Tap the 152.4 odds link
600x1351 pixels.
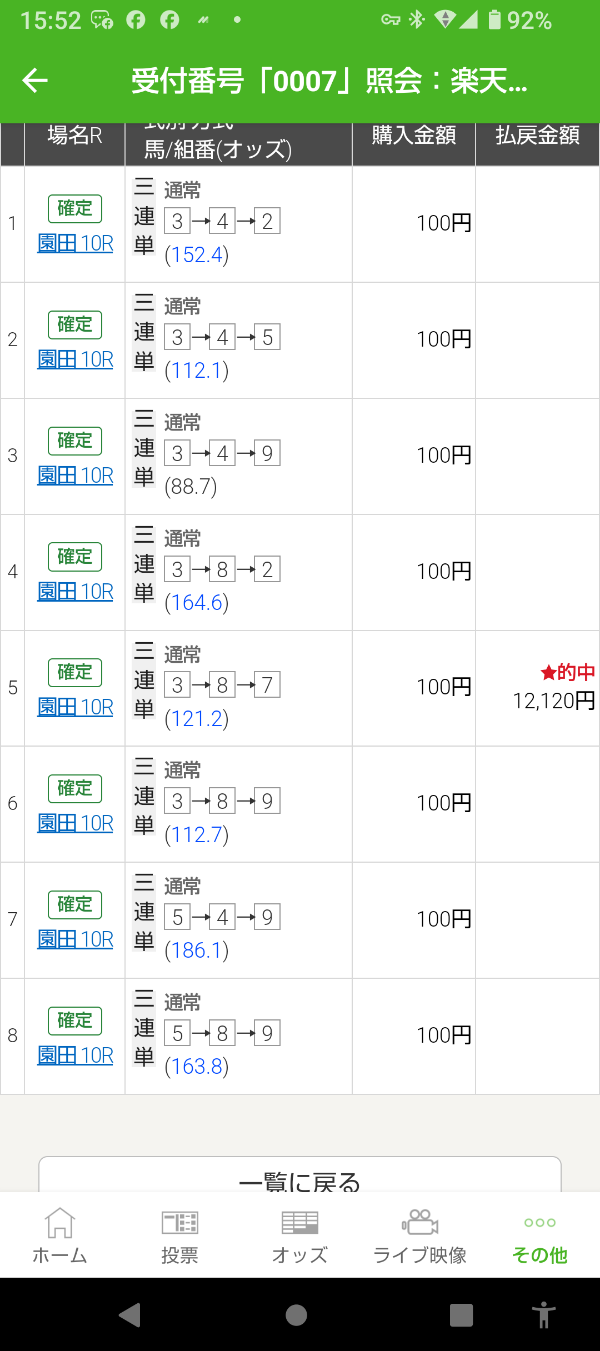coord(196,255)
